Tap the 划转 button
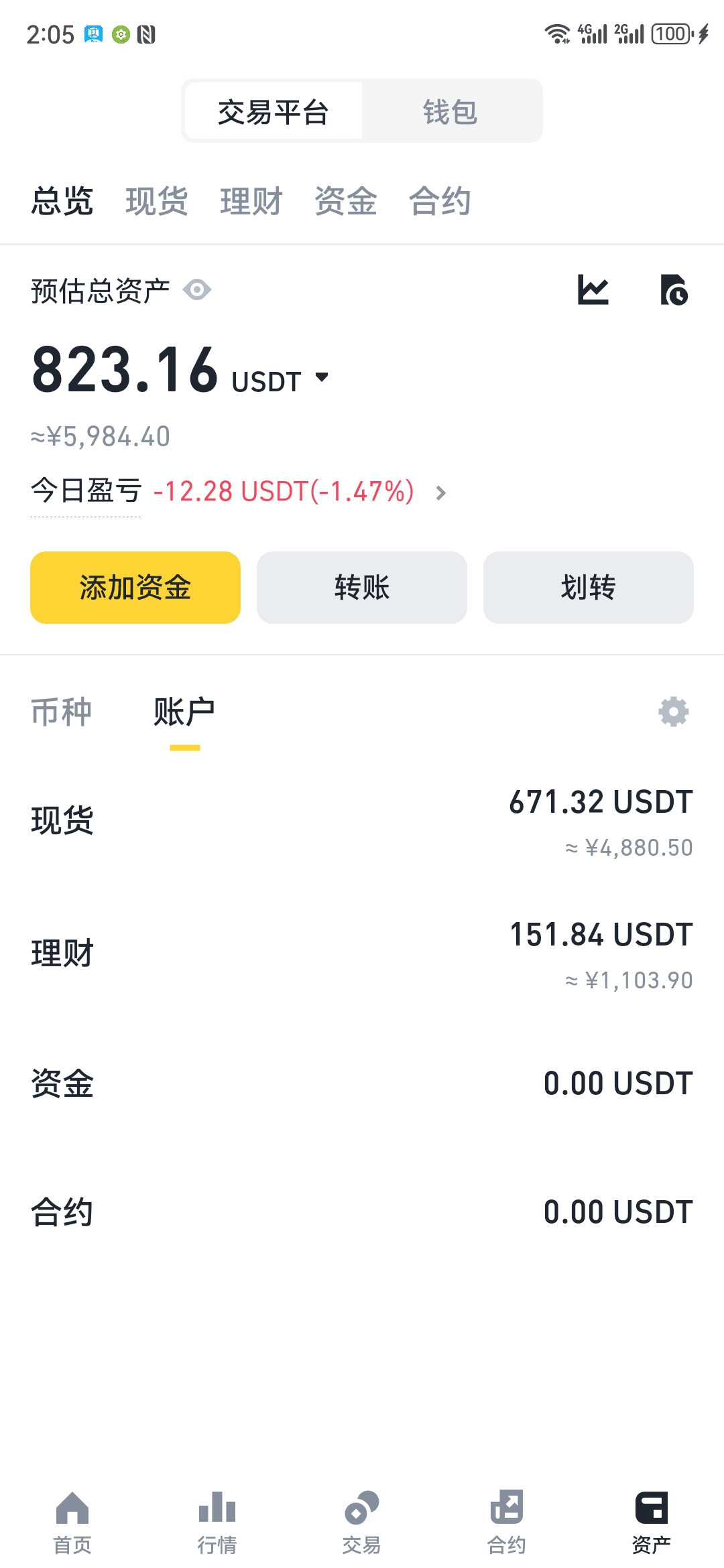 [x=589, y=588]
